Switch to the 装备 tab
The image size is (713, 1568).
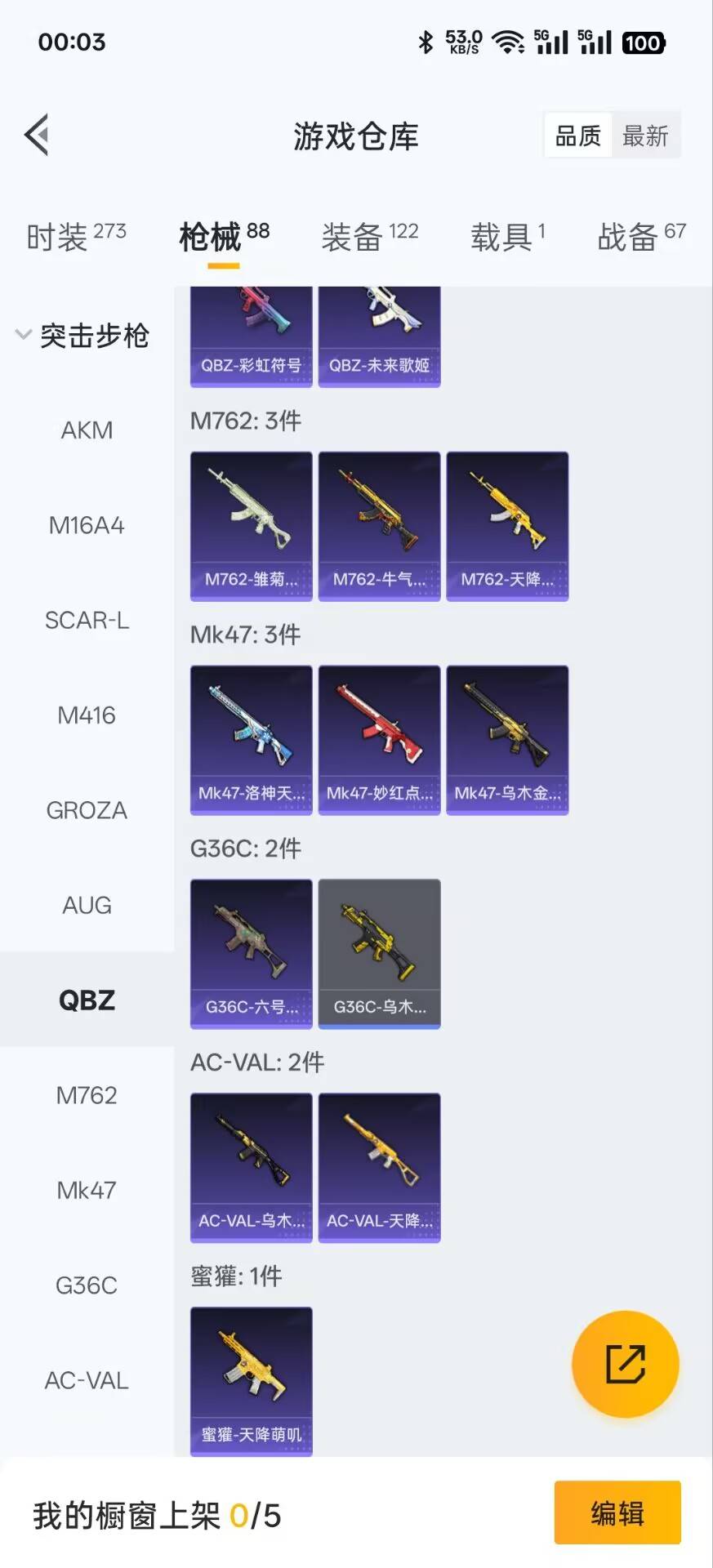point(369,237)
